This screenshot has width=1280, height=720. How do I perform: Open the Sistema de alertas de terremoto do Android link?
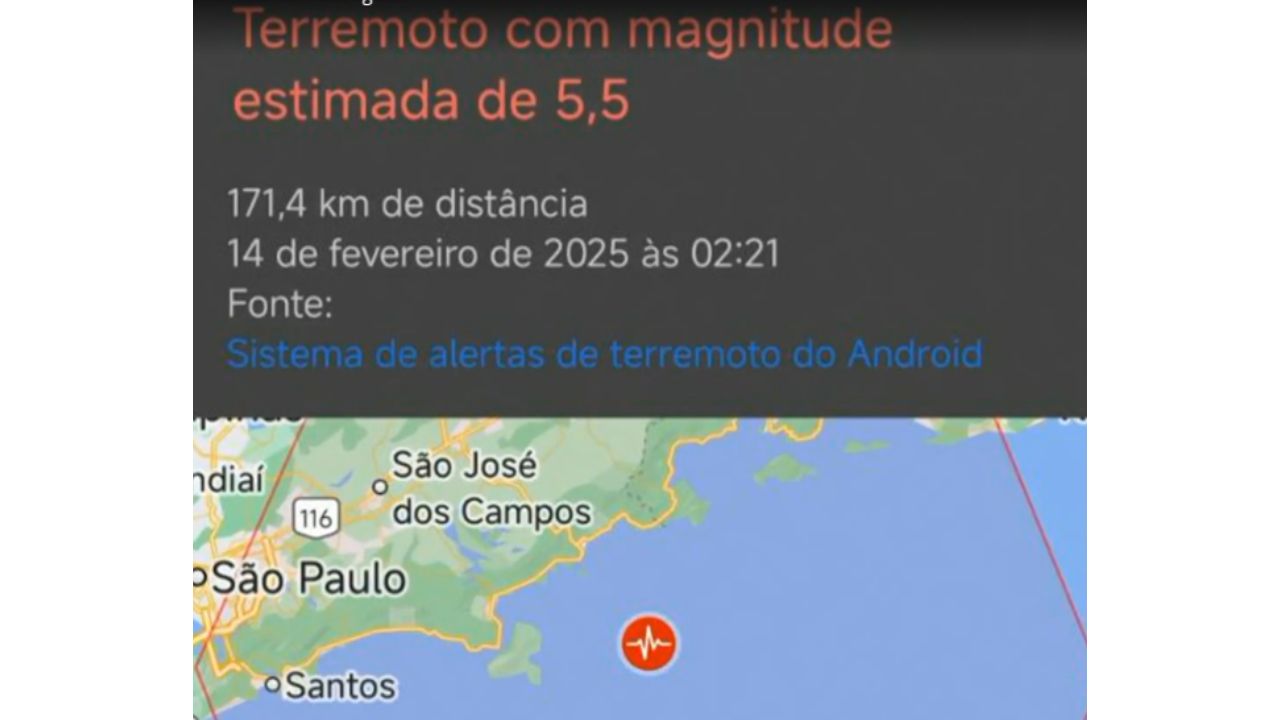pos(604,354)
